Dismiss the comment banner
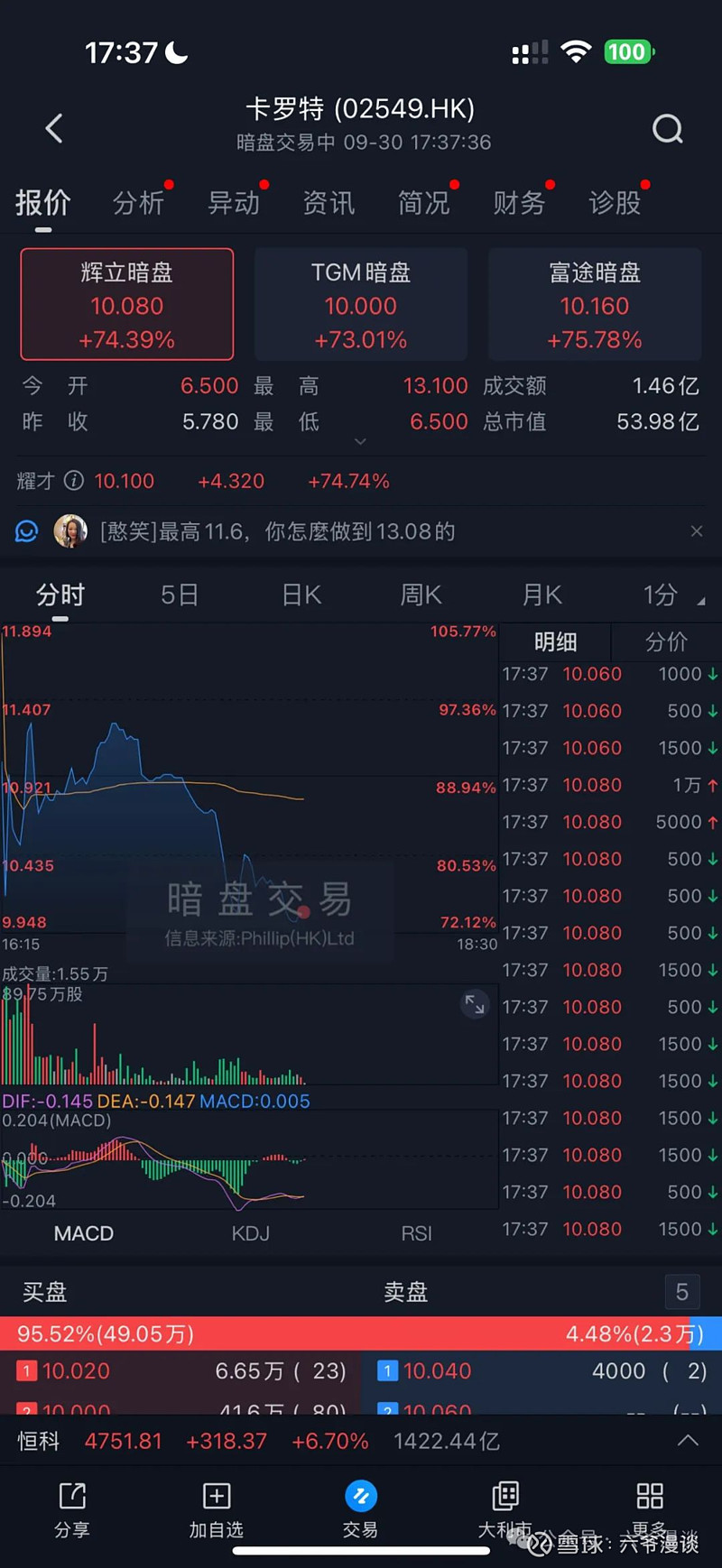This screenshot has width=722, height=1568. pyautogui.click(x=696, y=531)
